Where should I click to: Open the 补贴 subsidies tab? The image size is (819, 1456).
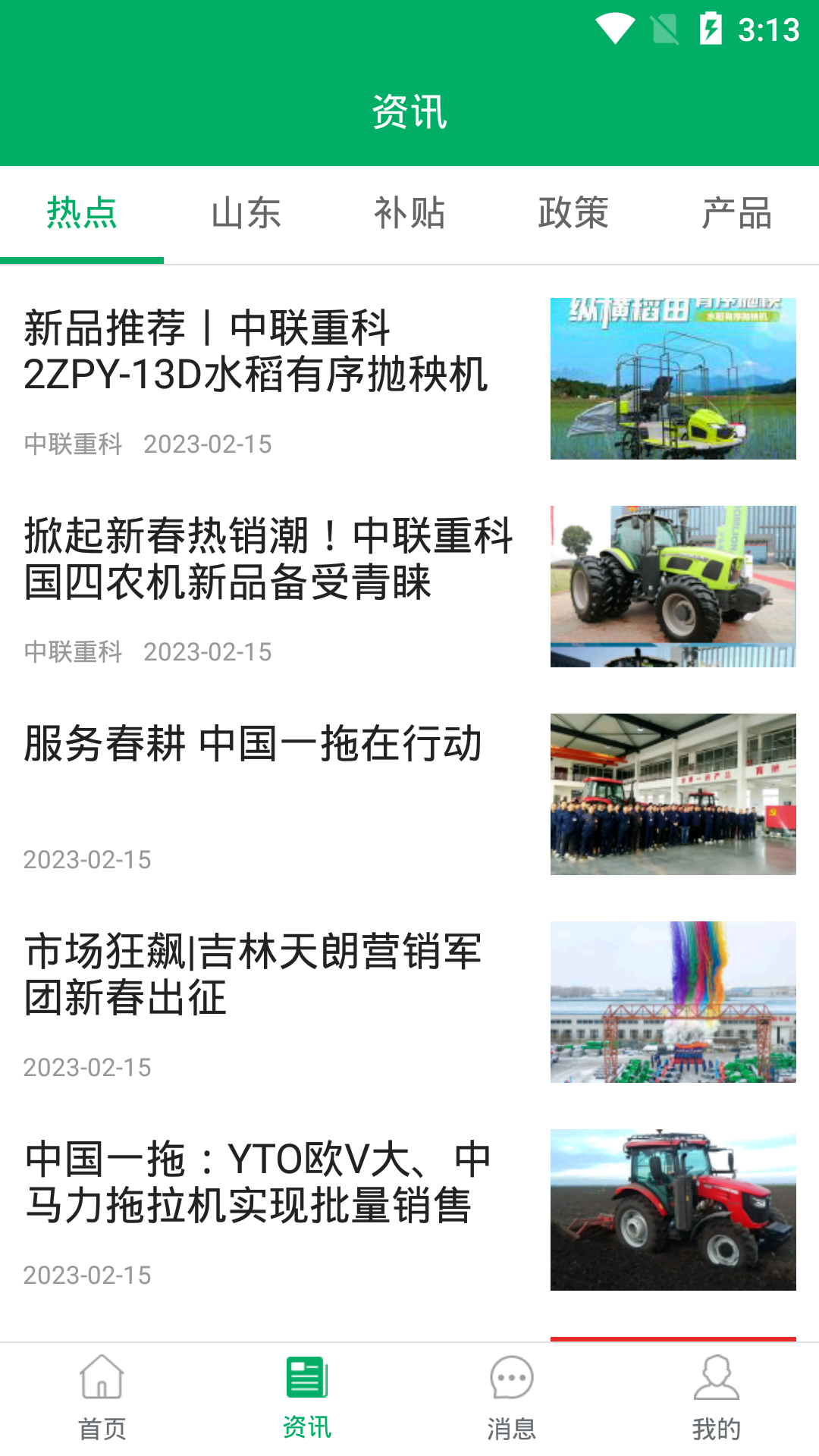pos(409,213)
